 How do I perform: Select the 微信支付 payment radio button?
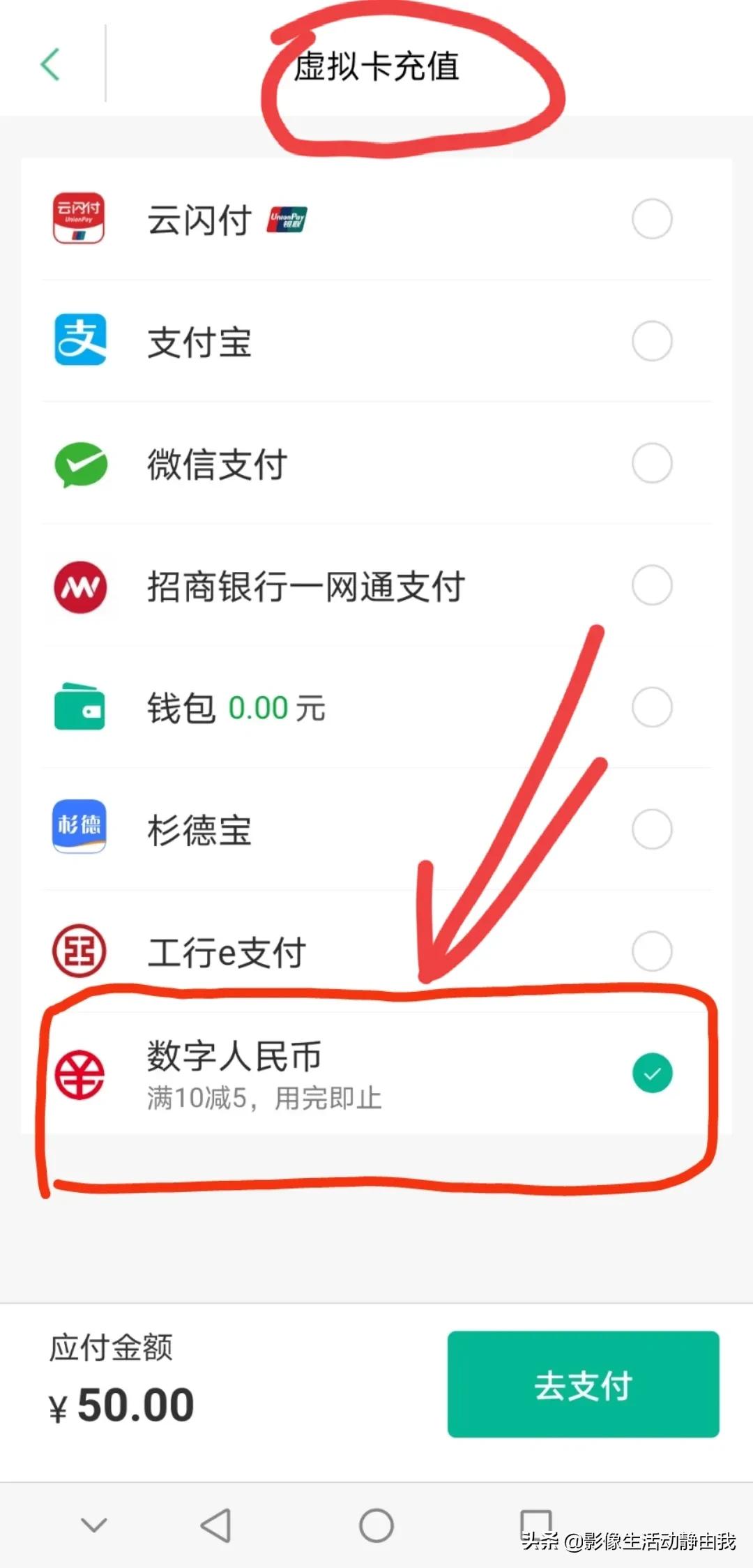(x=651, y=462)
